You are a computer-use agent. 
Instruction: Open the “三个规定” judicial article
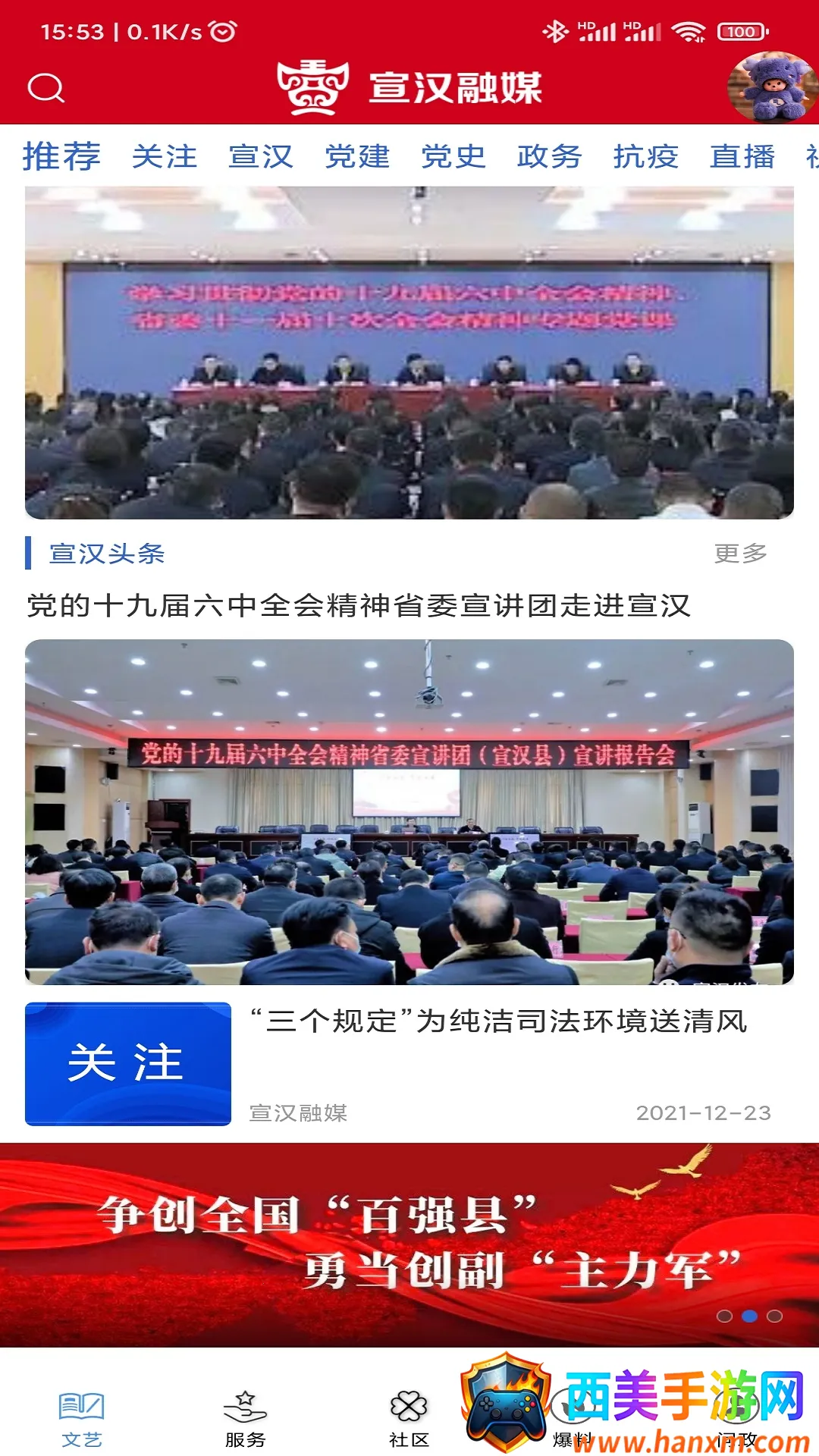click(x=498, y=1021)
